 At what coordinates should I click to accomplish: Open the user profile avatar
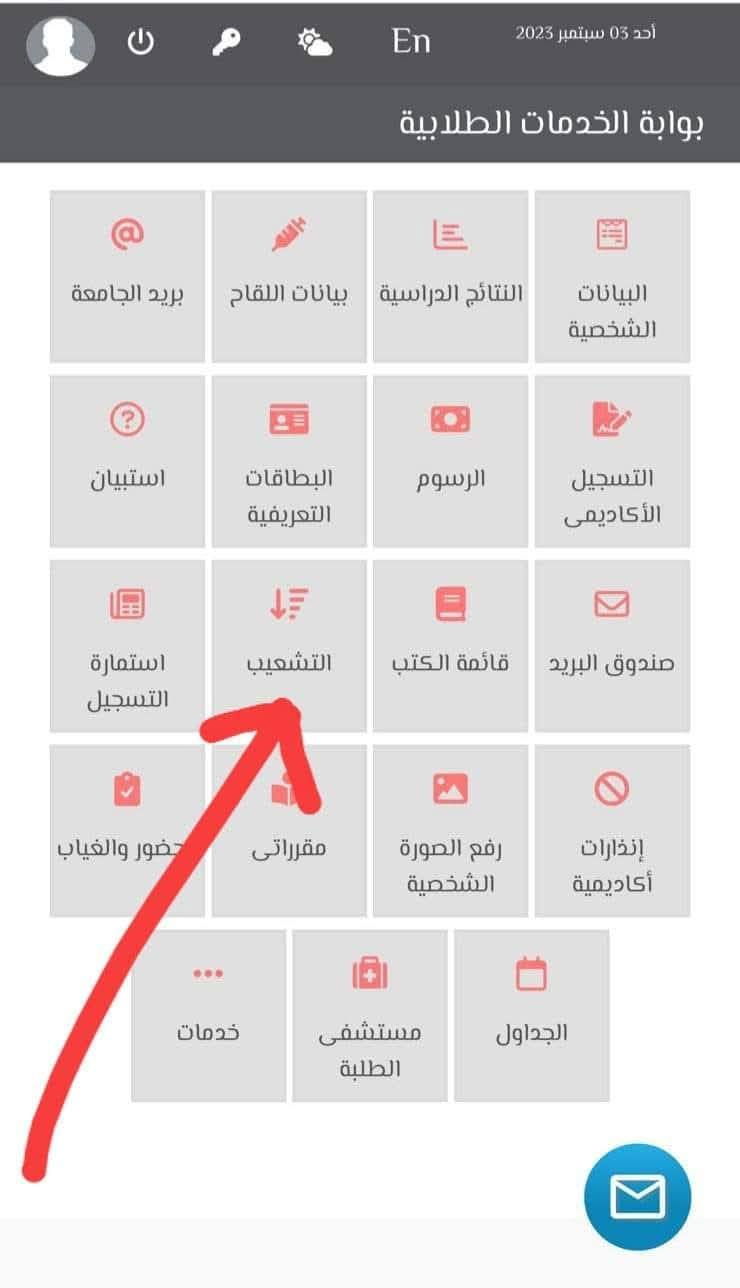pyautogui.click(x=60, y=45)
